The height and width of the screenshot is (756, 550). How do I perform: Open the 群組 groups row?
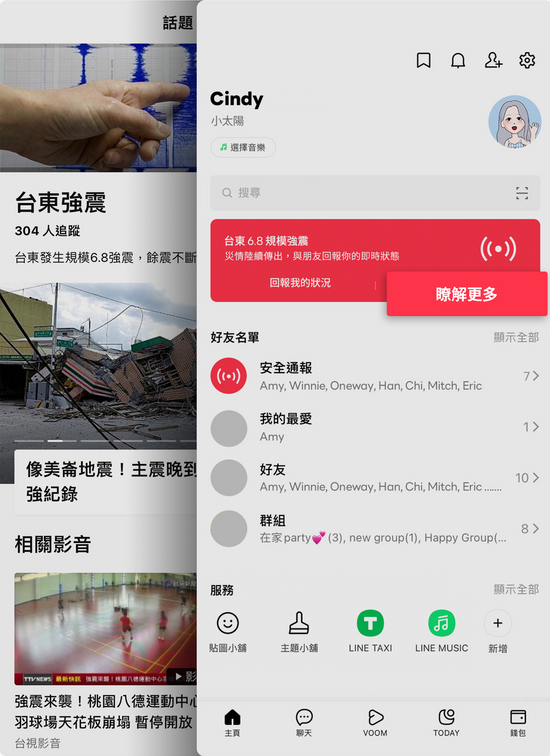[375, 528]
